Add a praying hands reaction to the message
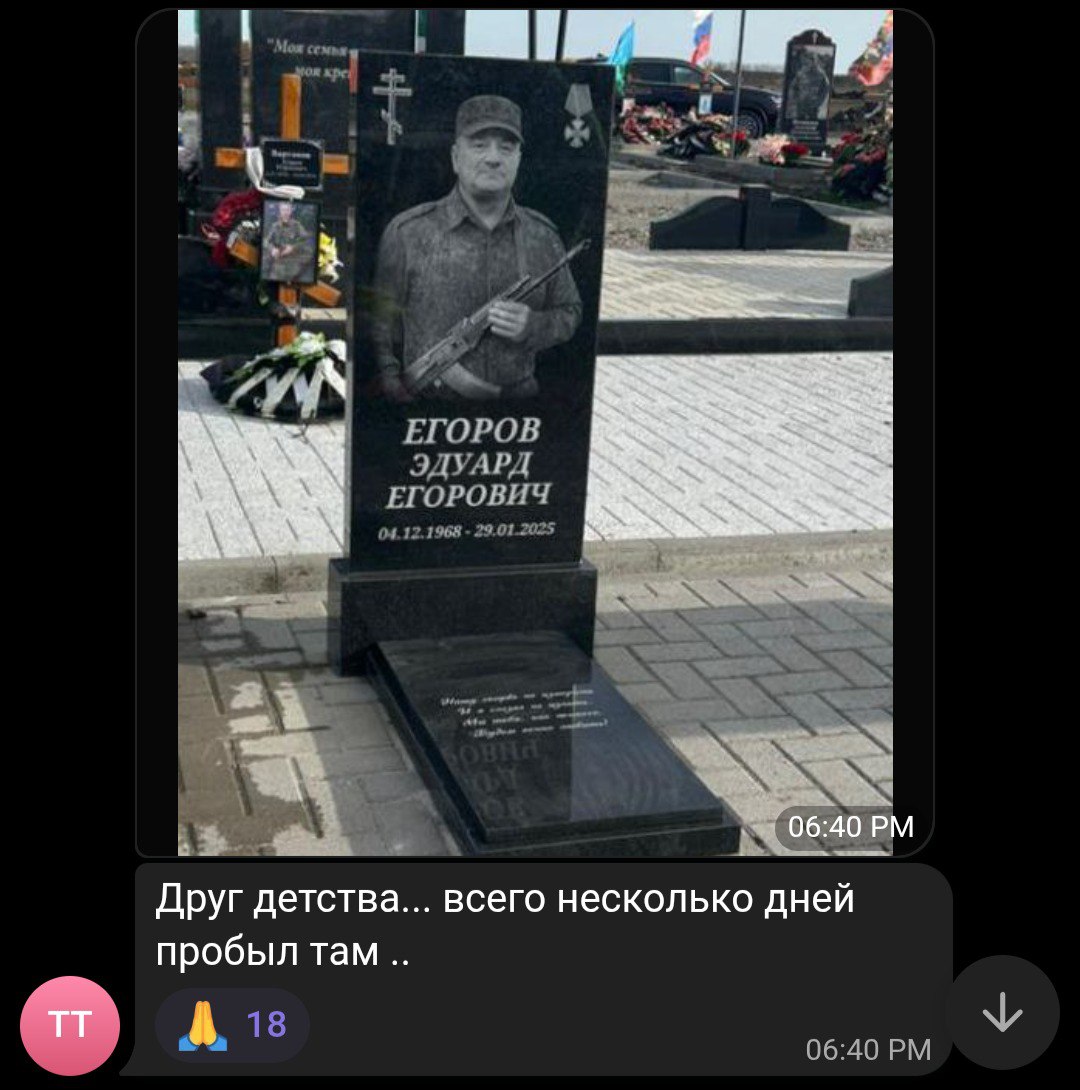 pyautogui.click(x=232, y=1025)
